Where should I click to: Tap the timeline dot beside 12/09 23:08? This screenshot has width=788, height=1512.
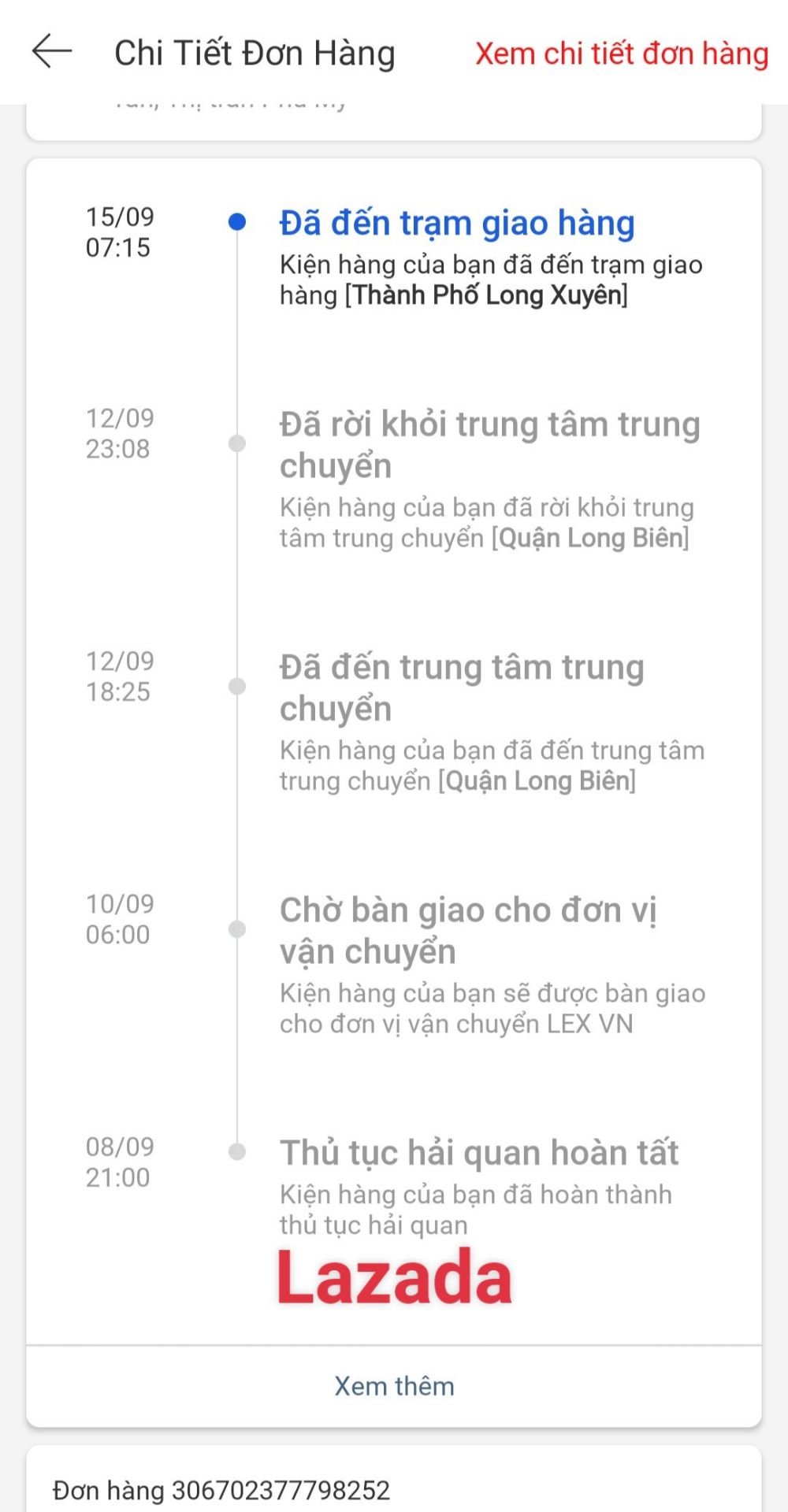(236, 442)
